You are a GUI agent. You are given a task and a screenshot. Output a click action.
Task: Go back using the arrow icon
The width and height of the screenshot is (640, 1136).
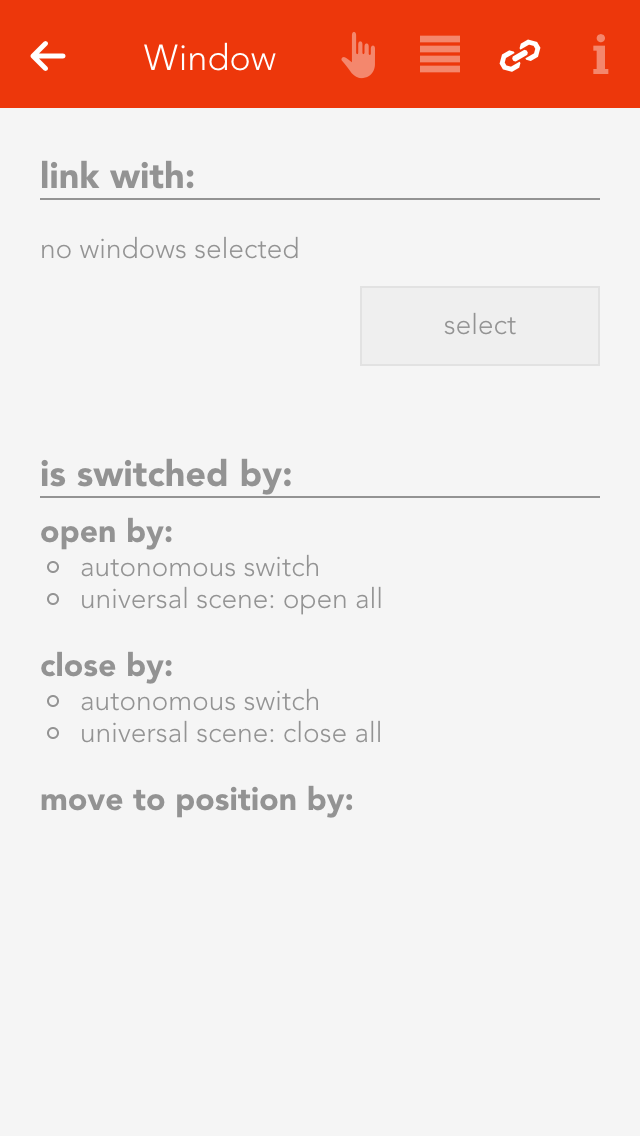point(47,56)
